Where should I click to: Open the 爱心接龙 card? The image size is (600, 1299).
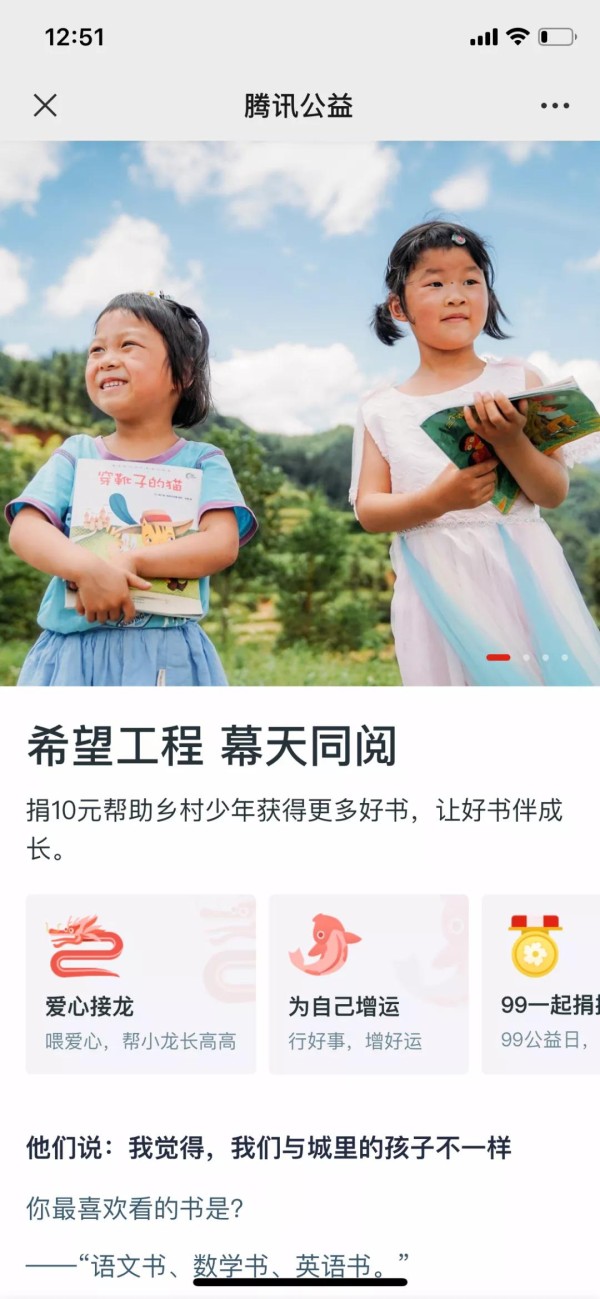pos(141,984)
